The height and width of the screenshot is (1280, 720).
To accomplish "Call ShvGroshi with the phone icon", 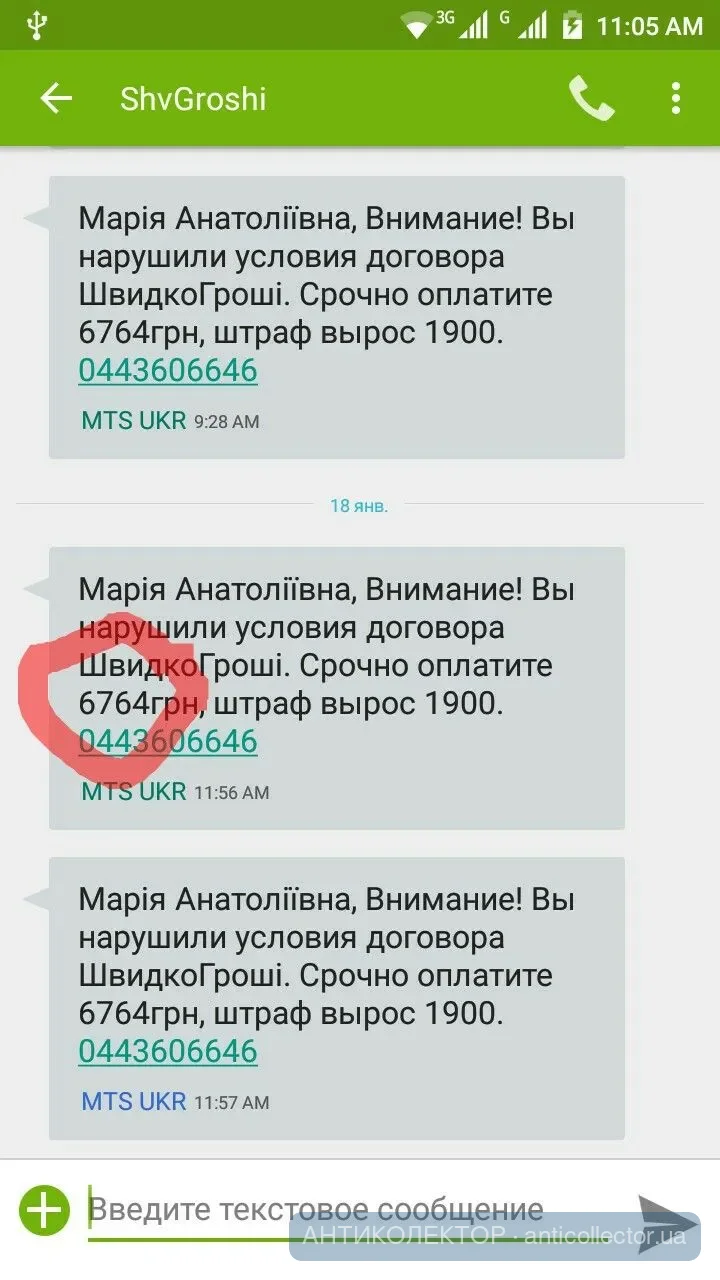I will (x=591, y=98).
